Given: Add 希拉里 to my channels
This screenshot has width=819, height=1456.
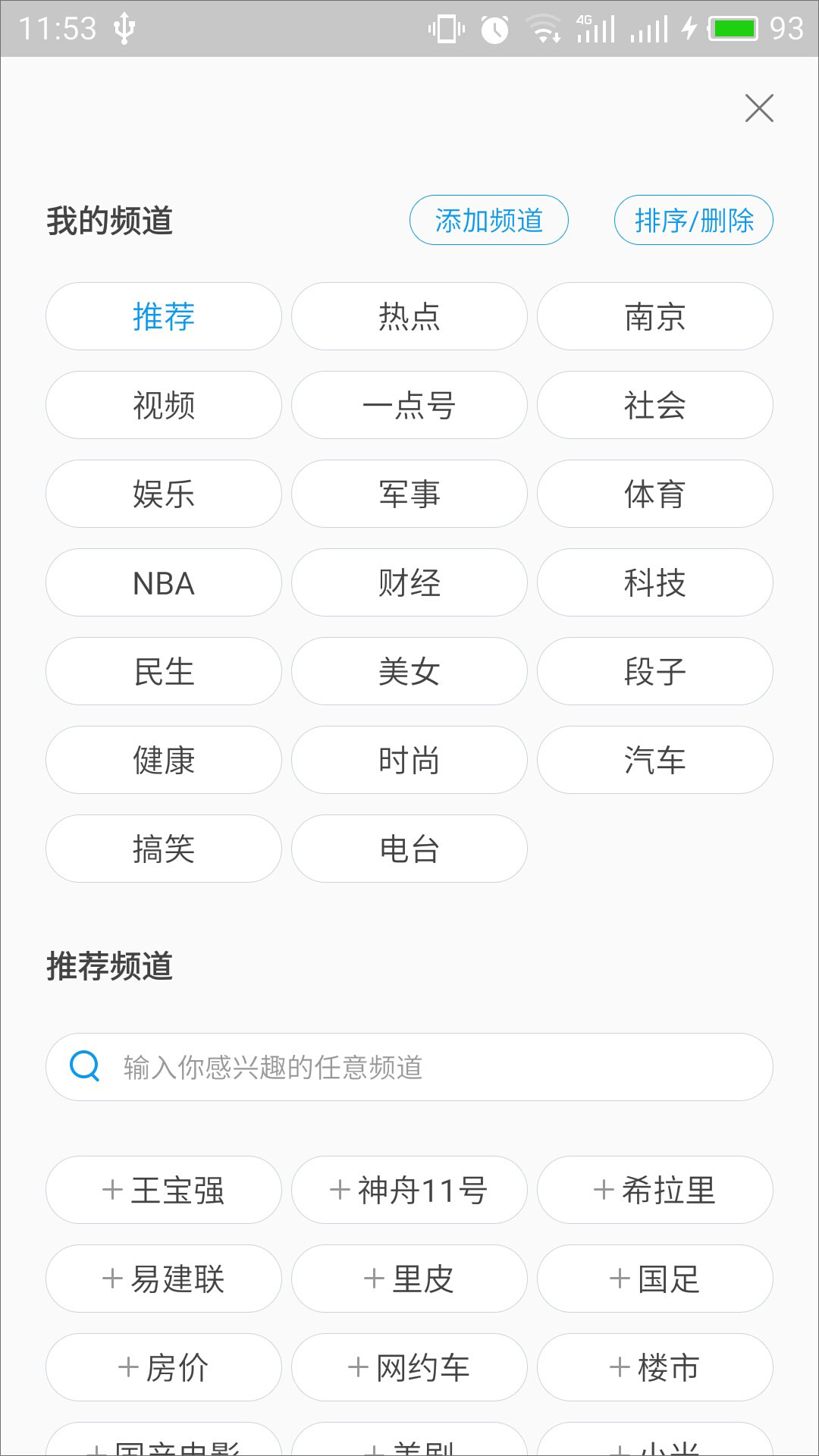Looking at the screenshot, I should pos(655,1190).
